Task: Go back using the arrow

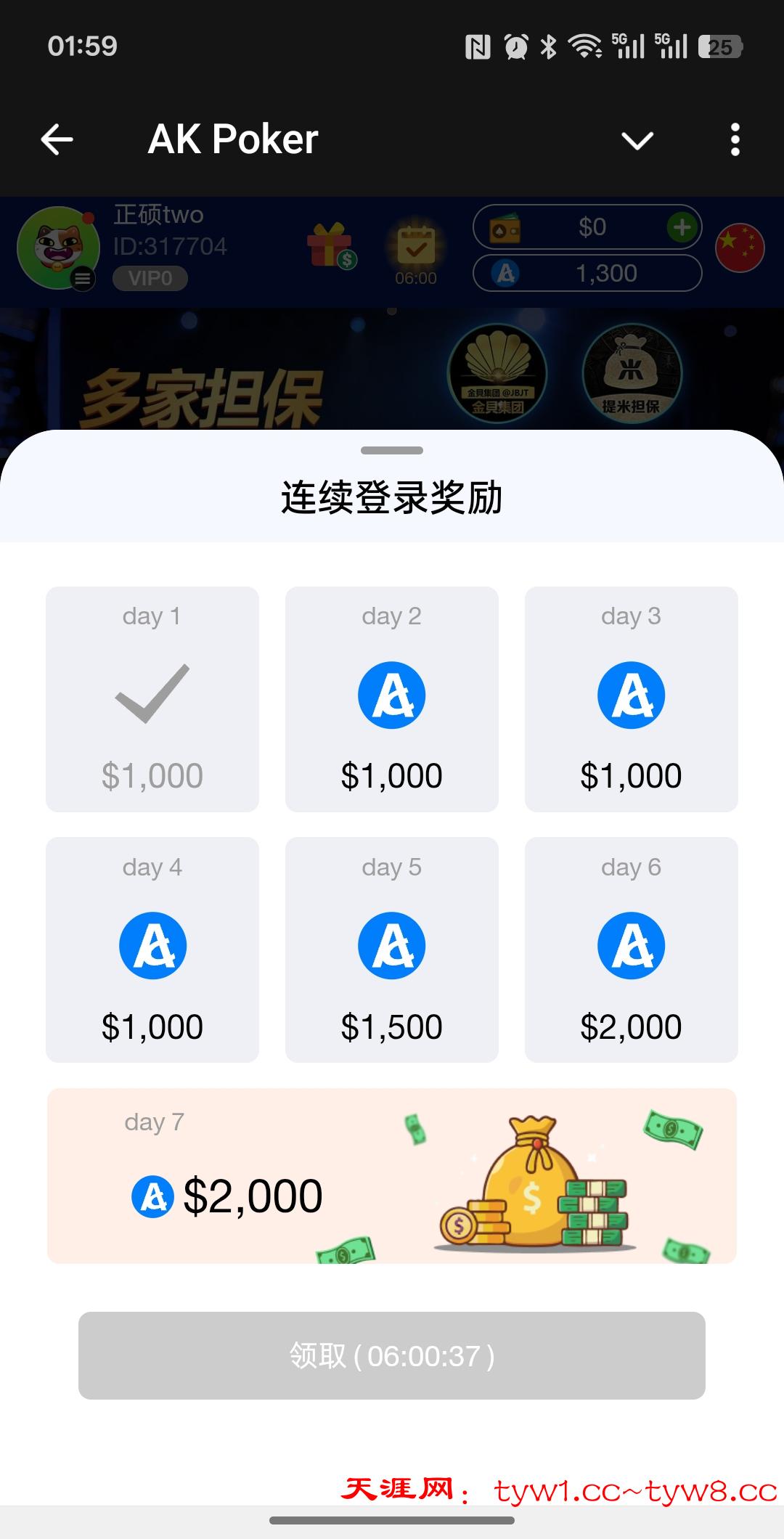Action: (57, 139)
